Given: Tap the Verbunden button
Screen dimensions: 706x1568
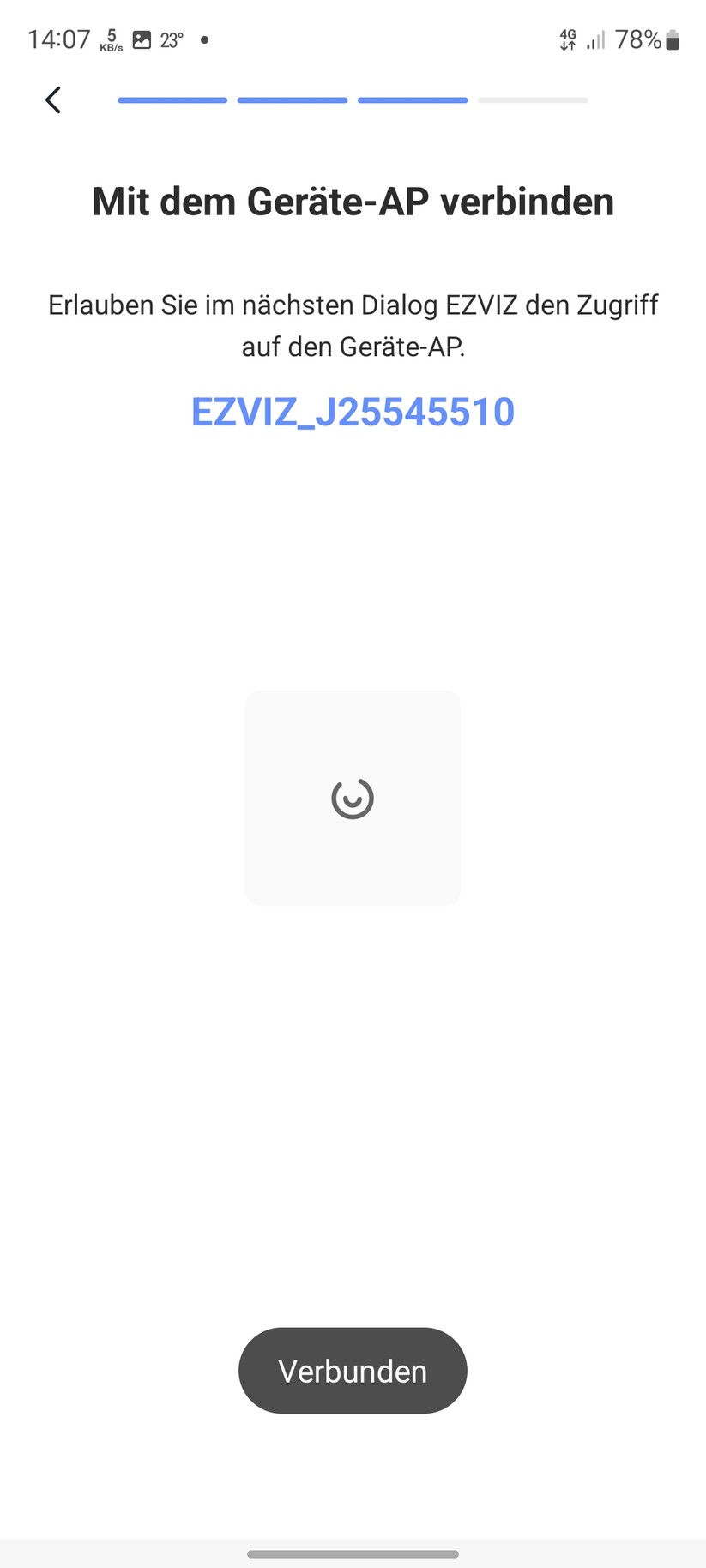Looking at the screenshot, I should (x=353, y=1370).
